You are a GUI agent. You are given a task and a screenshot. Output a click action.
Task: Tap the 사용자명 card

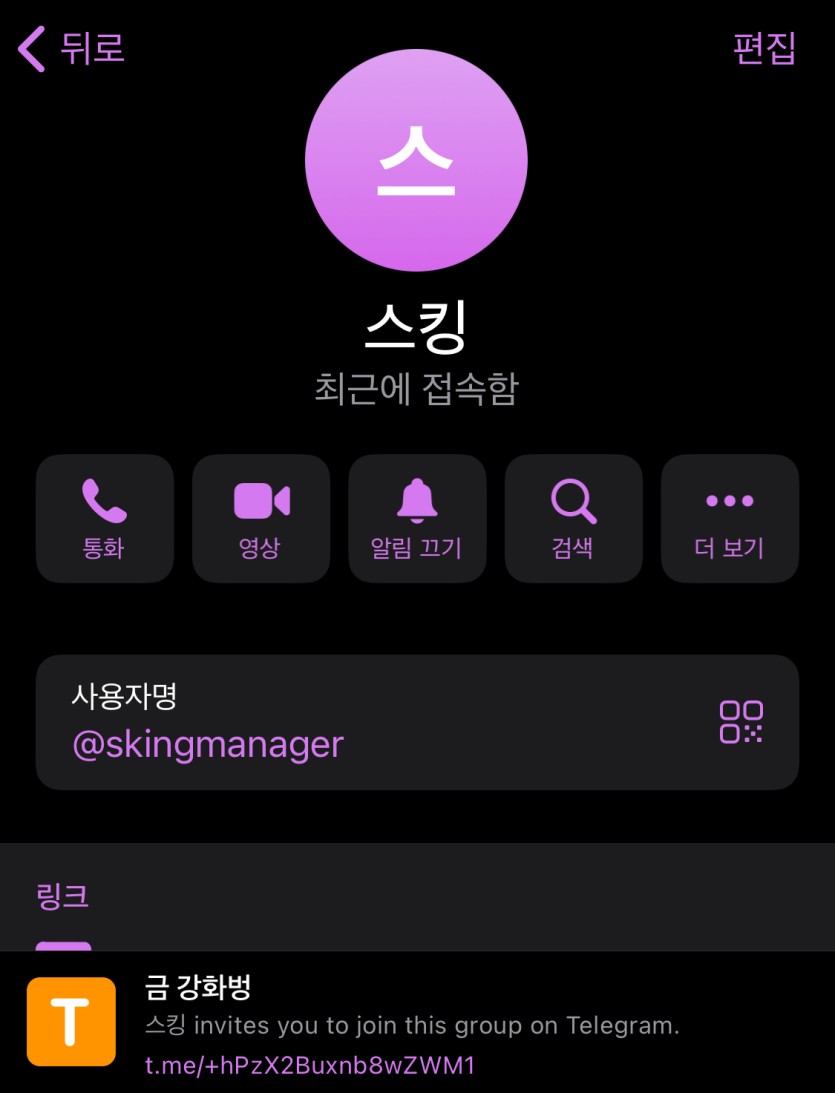417,722
